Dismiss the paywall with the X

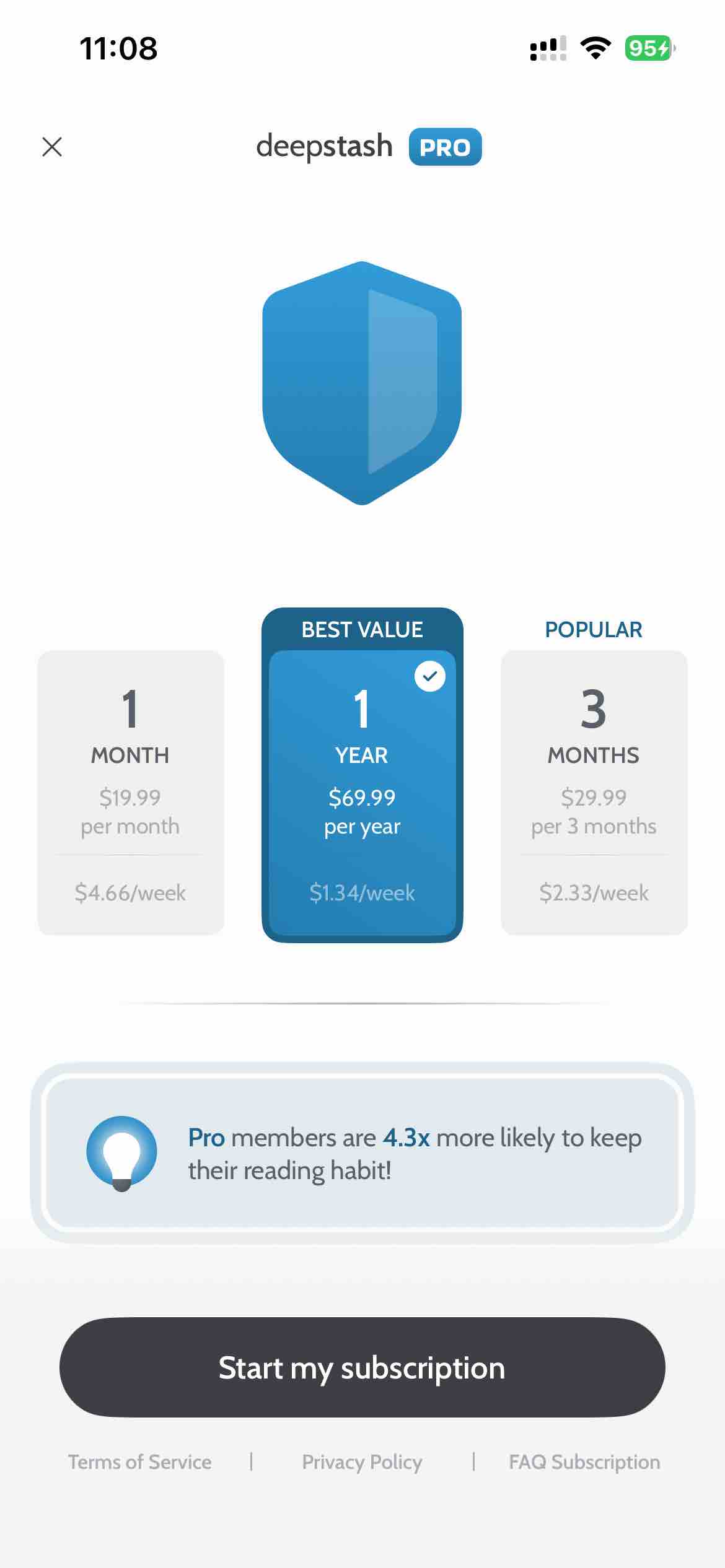[53, 146]
